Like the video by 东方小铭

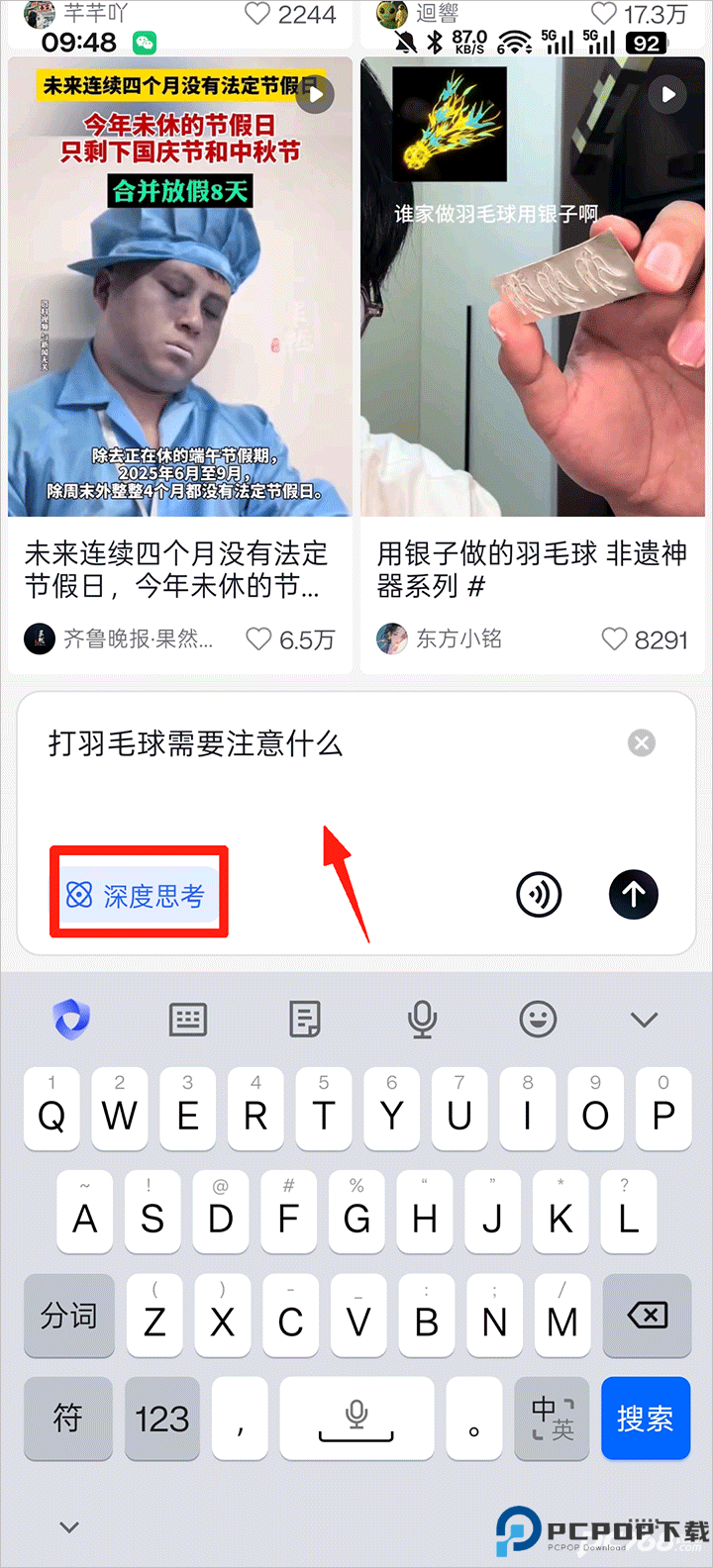[x=612, y=639]
